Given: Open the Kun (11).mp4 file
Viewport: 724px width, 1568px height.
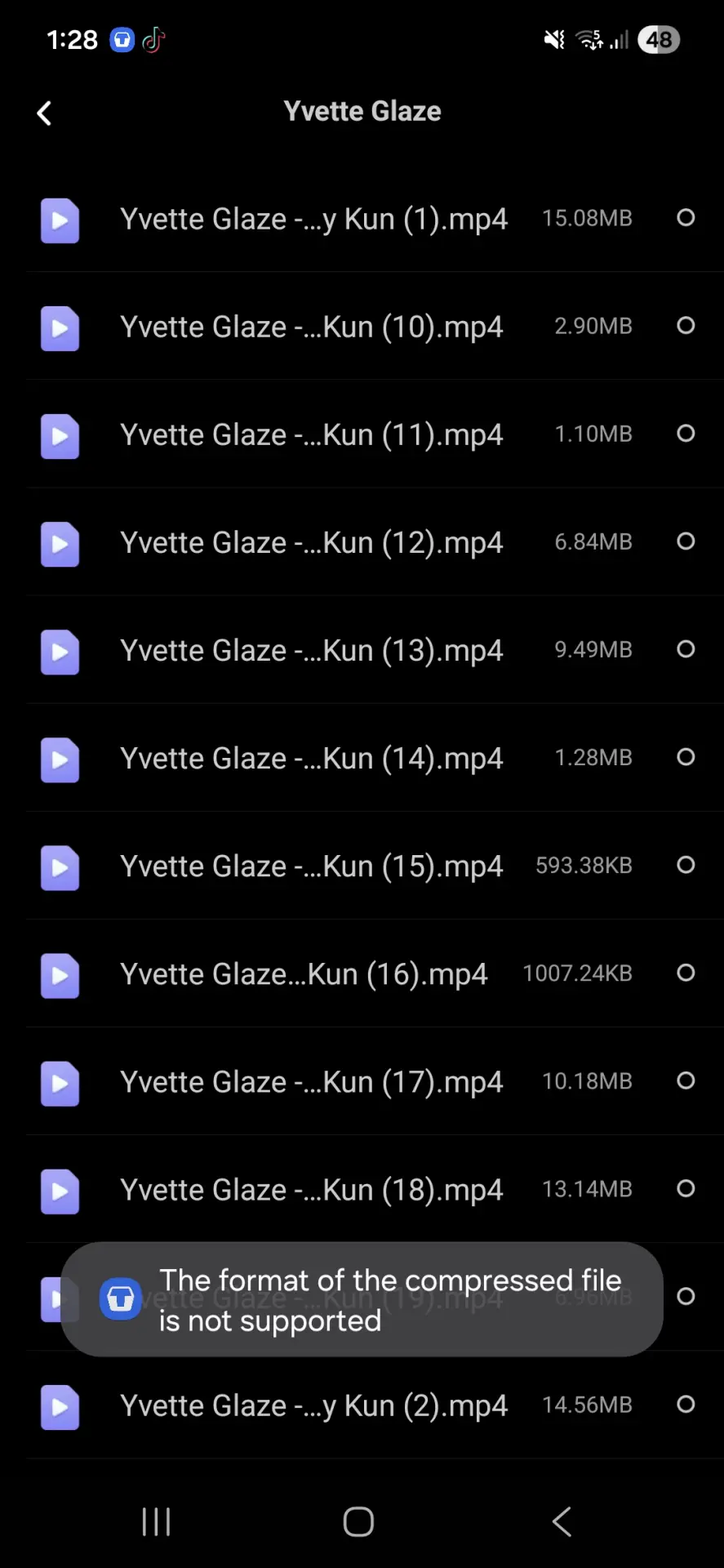Looking at the screenshot, I should coord(362,434).
